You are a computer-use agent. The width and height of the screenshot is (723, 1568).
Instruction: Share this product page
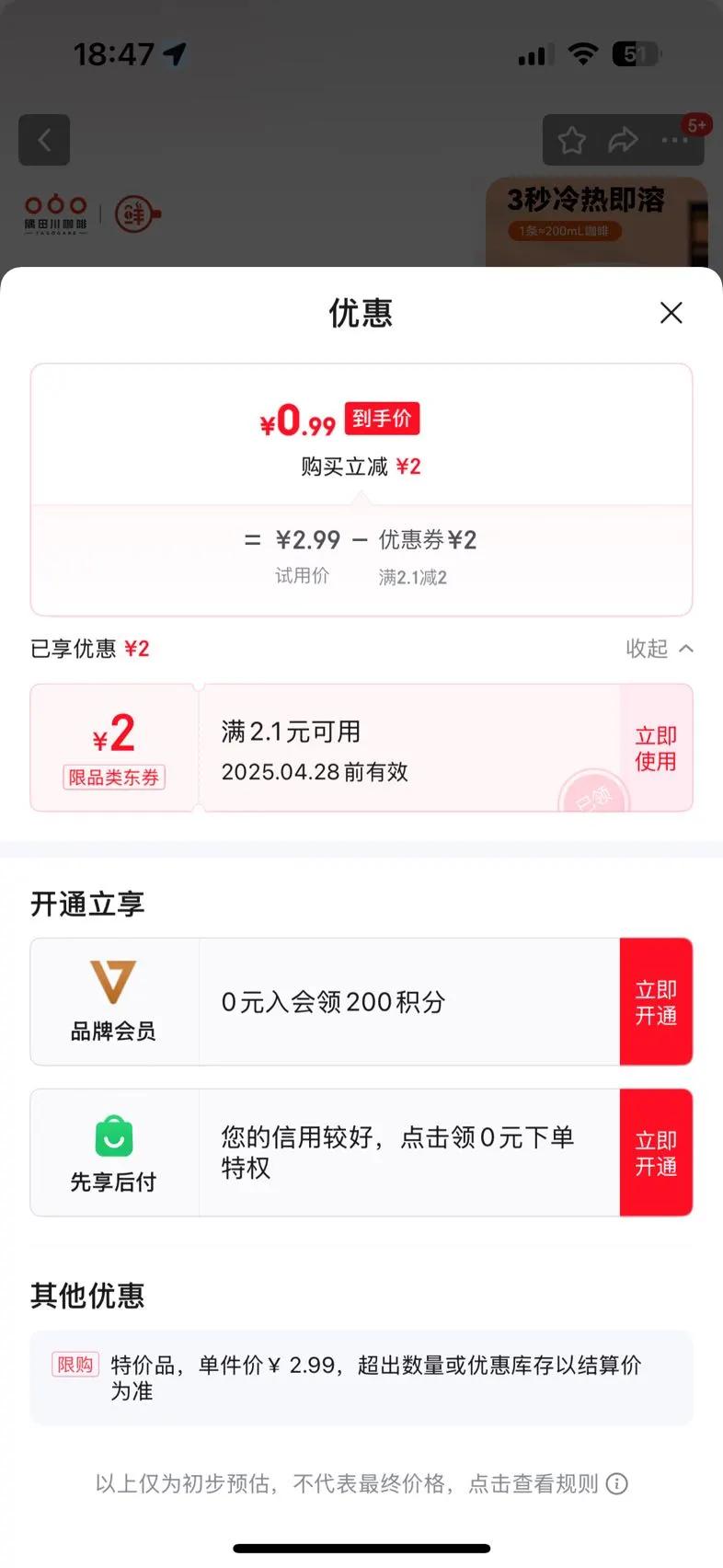pos(623,140)
